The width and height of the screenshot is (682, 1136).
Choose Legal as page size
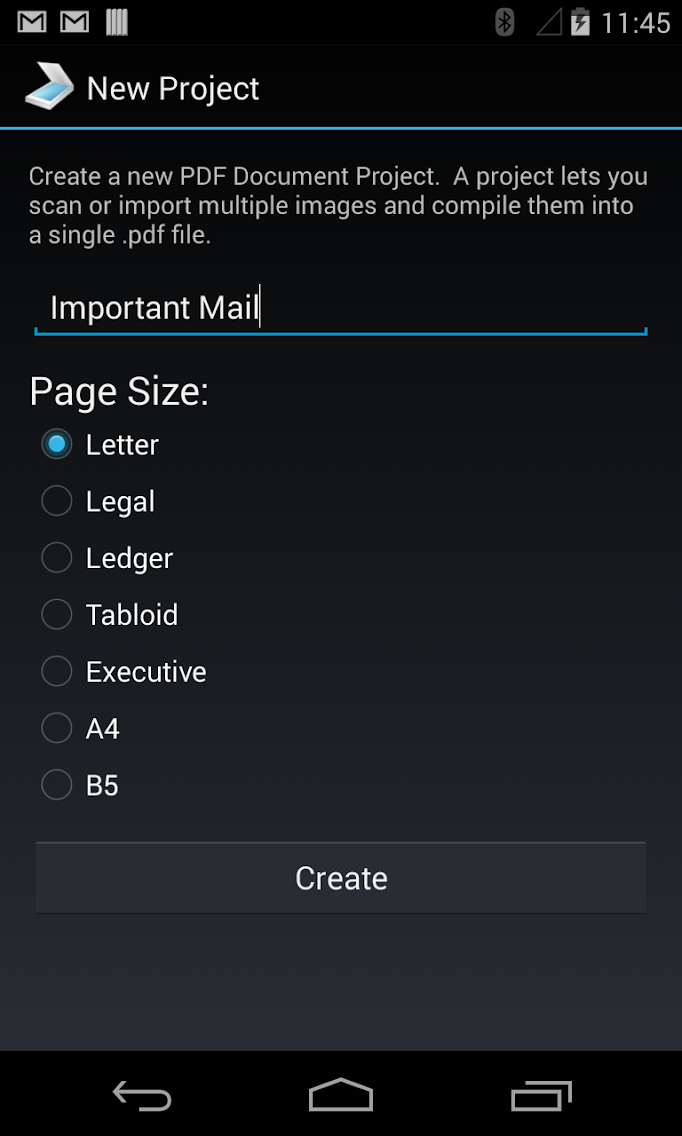tap(57, 501)
